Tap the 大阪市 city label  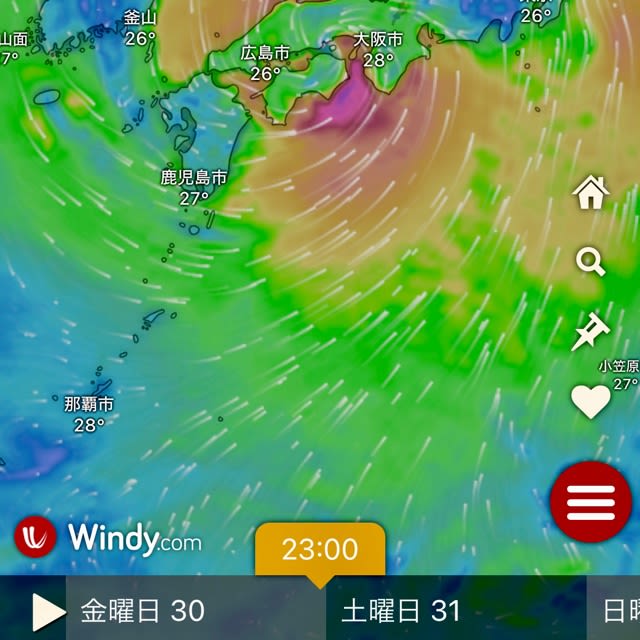(379, 40)
